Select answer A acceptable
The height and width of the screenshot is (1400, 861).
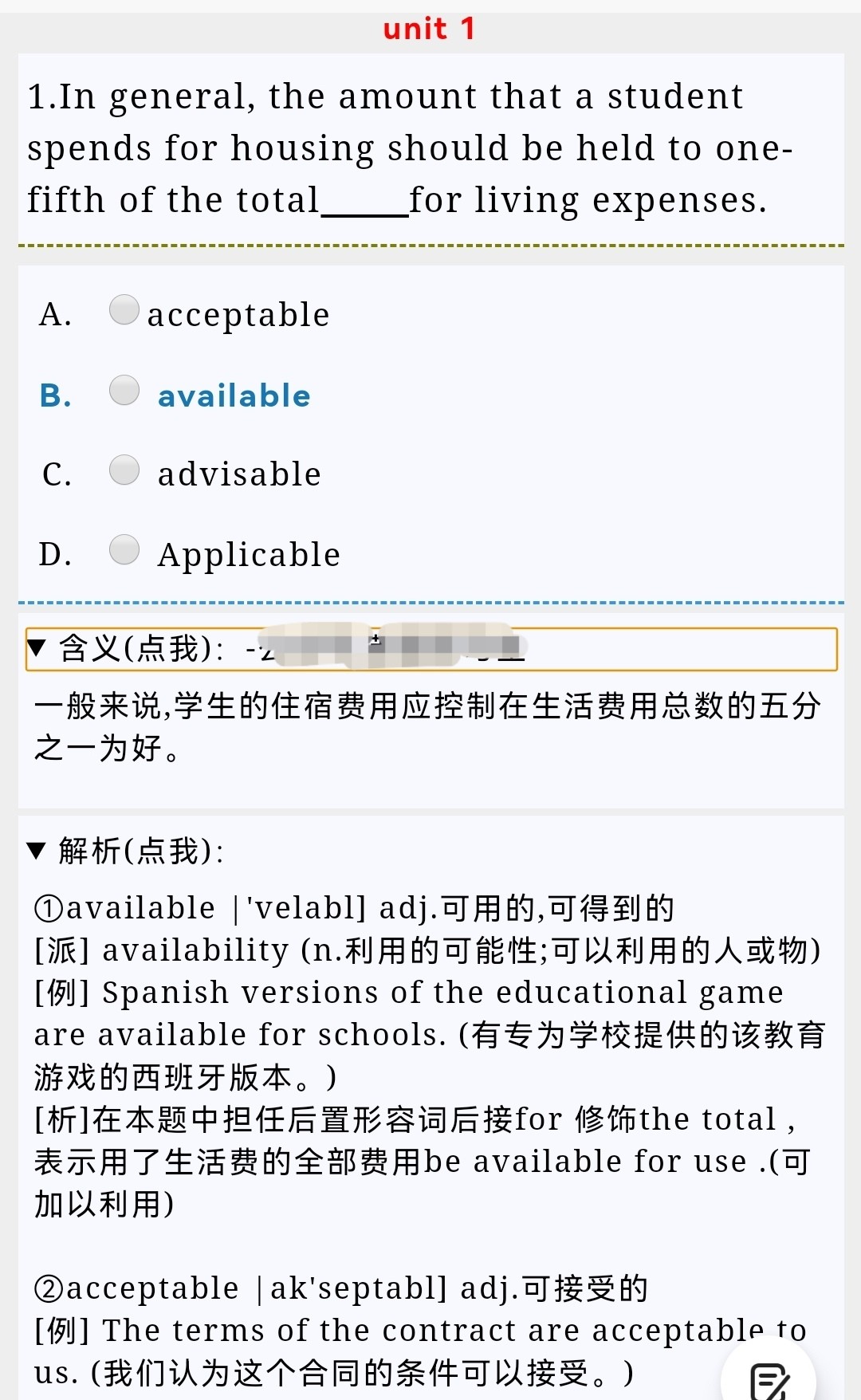[124, 310]
